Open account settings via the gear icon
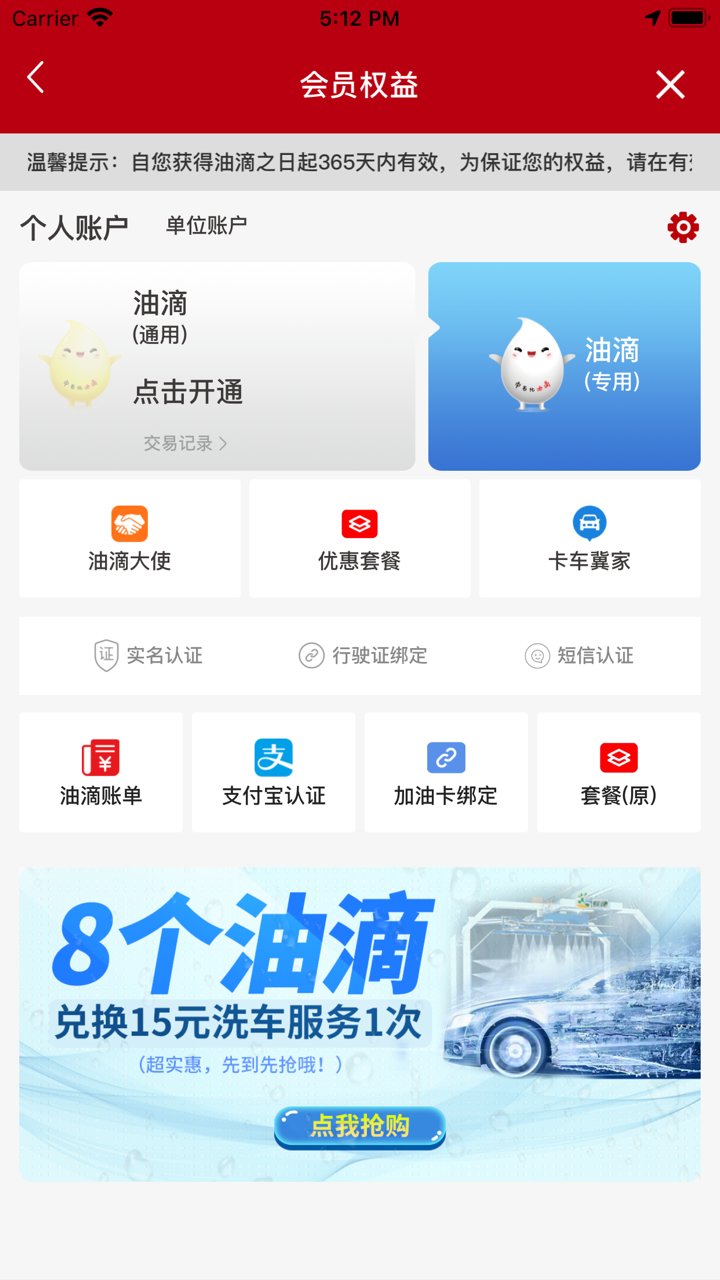 pos(682,227)
